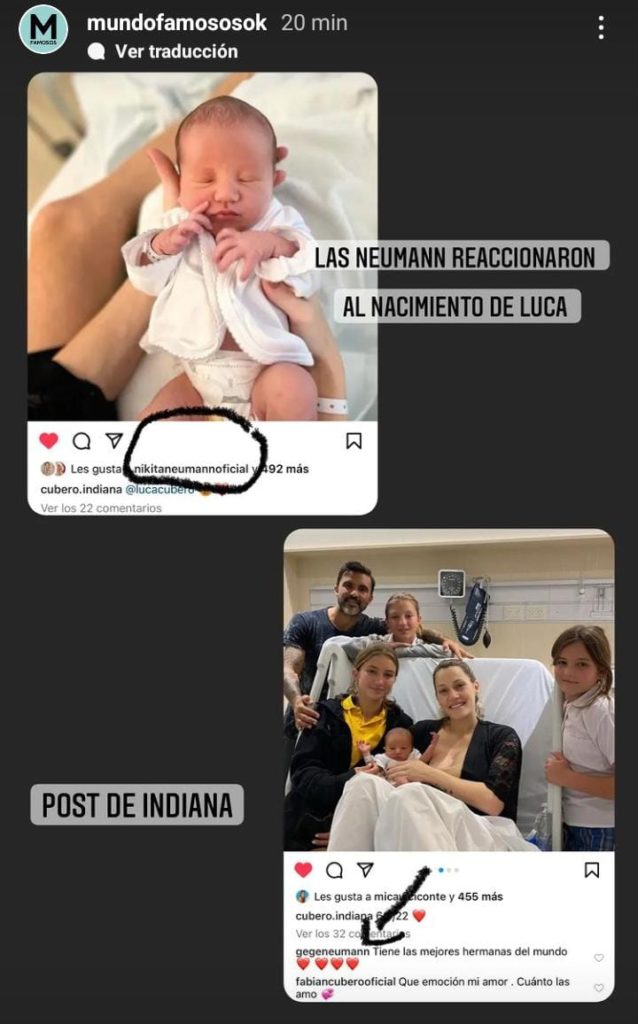This screenshot has height=1024, width=638.
Task: Open the story overflow menu
Action: pyautogui.click(x=600, y=28)
